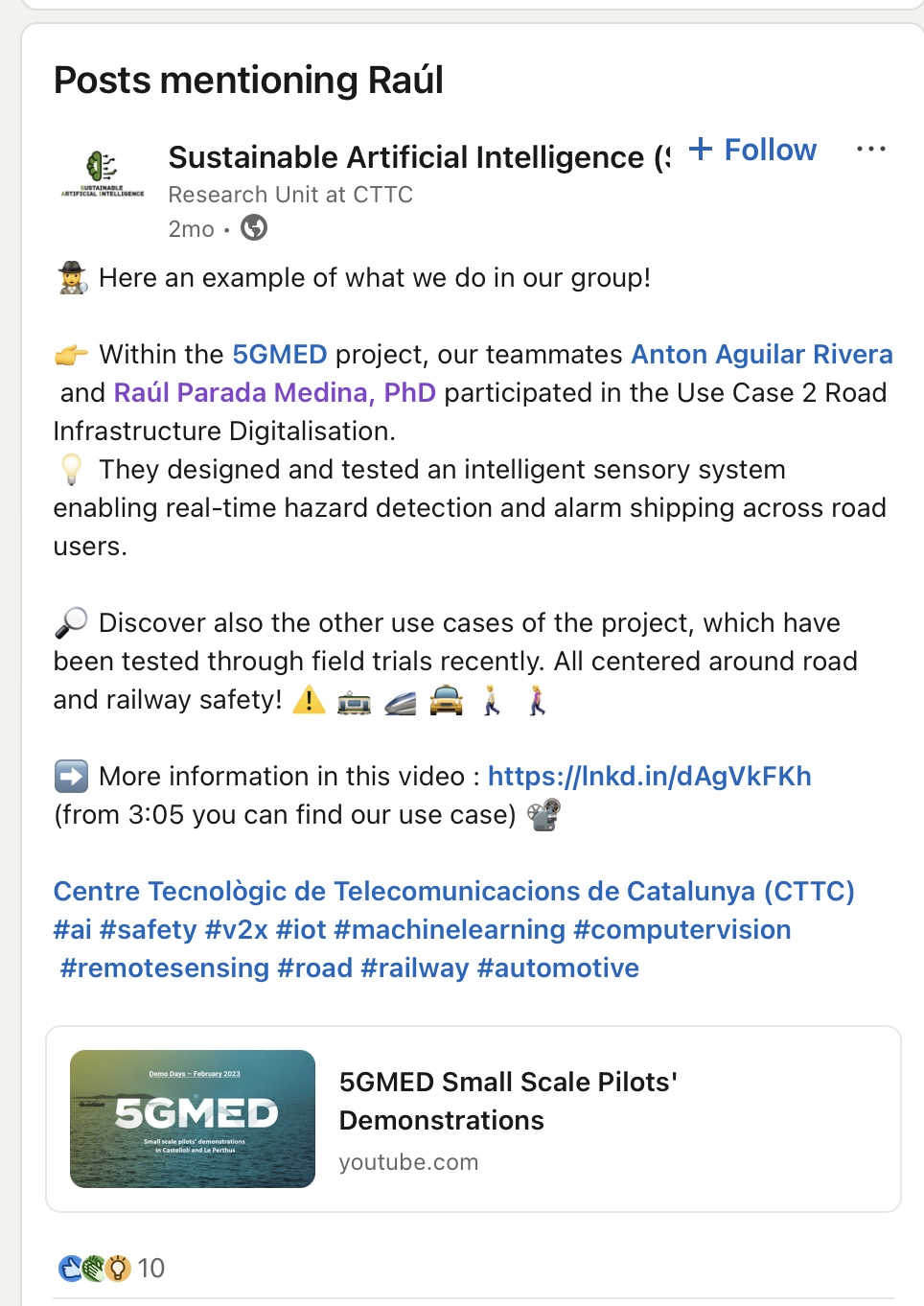924x1306 pixels.
Task: Open Raúl Parada Medina, PhD profile
Action: (274, 393)
